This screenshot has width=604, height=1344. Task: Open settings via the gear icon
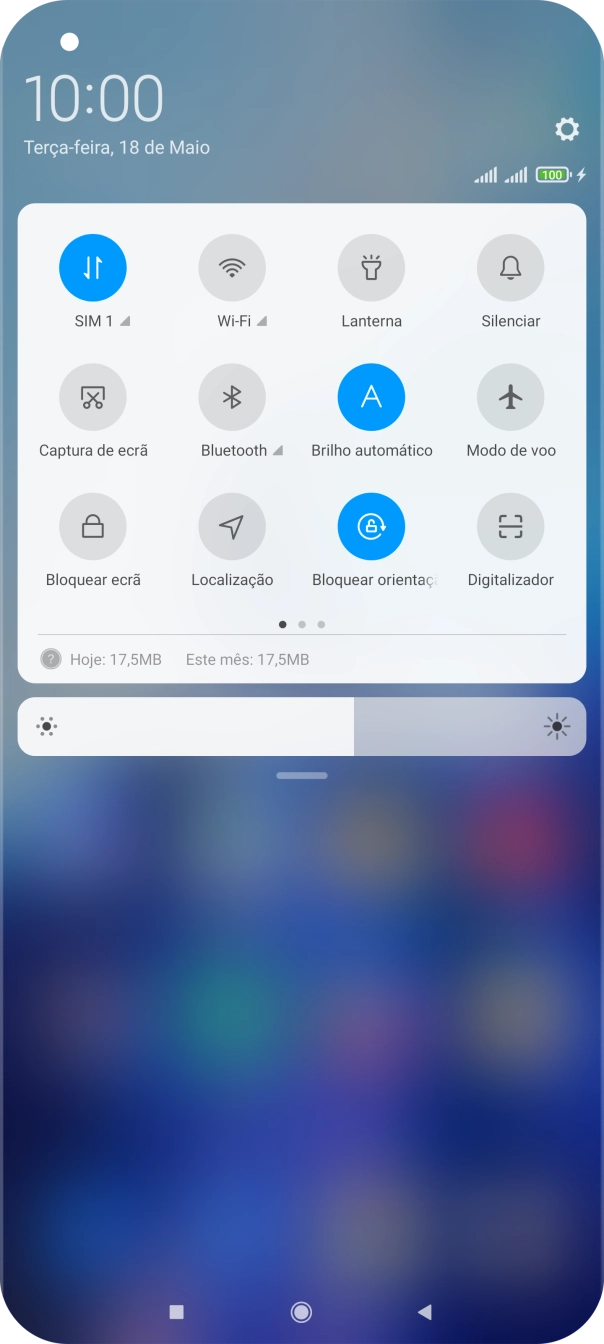click(567, 129)
